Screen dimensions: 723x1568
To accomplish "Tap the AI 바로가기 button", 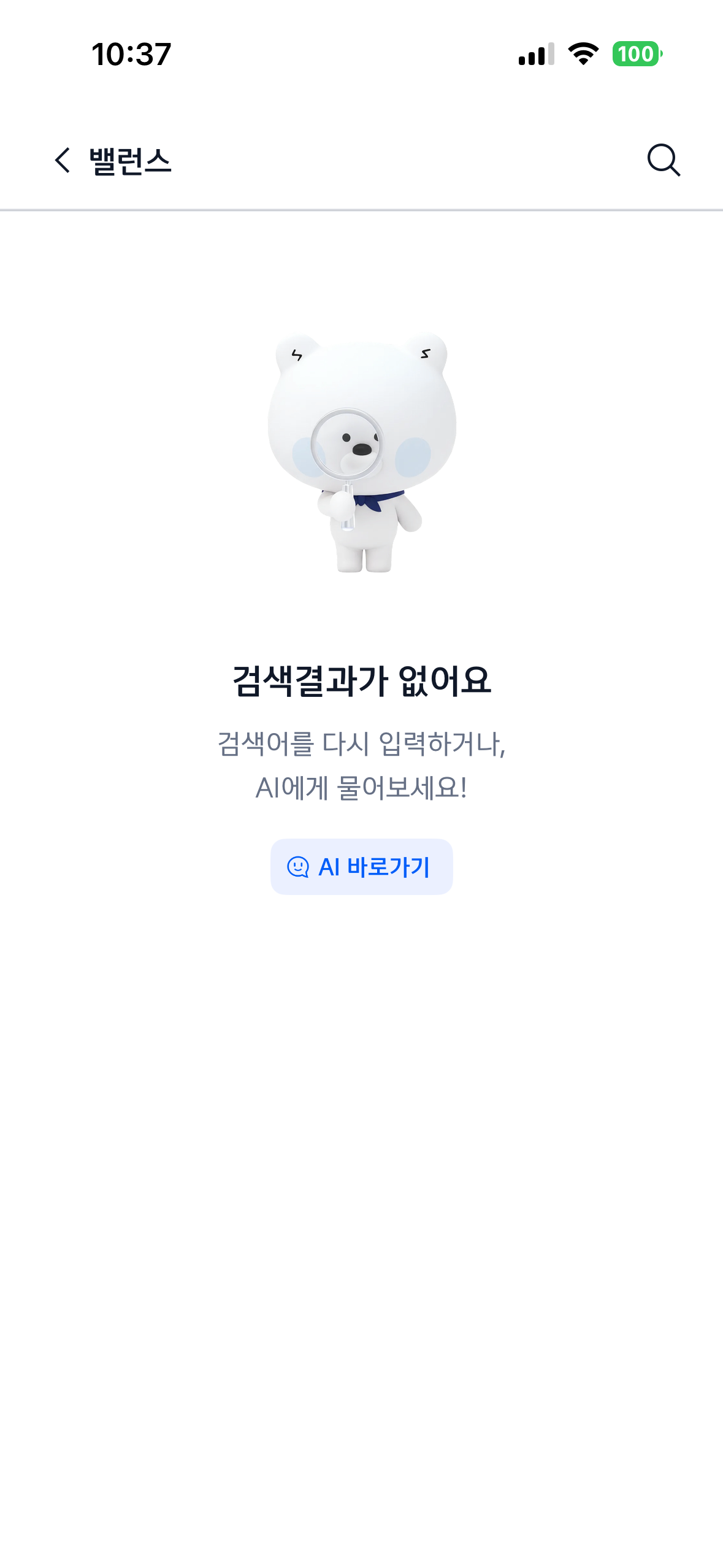I will (x=362, y=867).
